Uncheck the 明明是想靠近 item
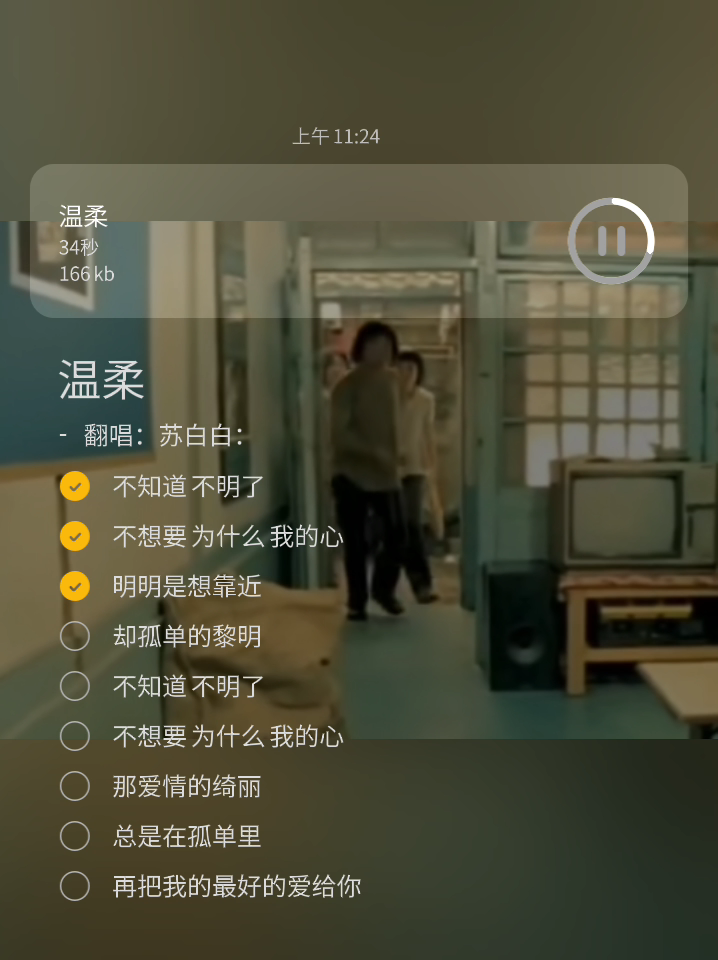Screen dimensions: 718x960 pos(75,586)
